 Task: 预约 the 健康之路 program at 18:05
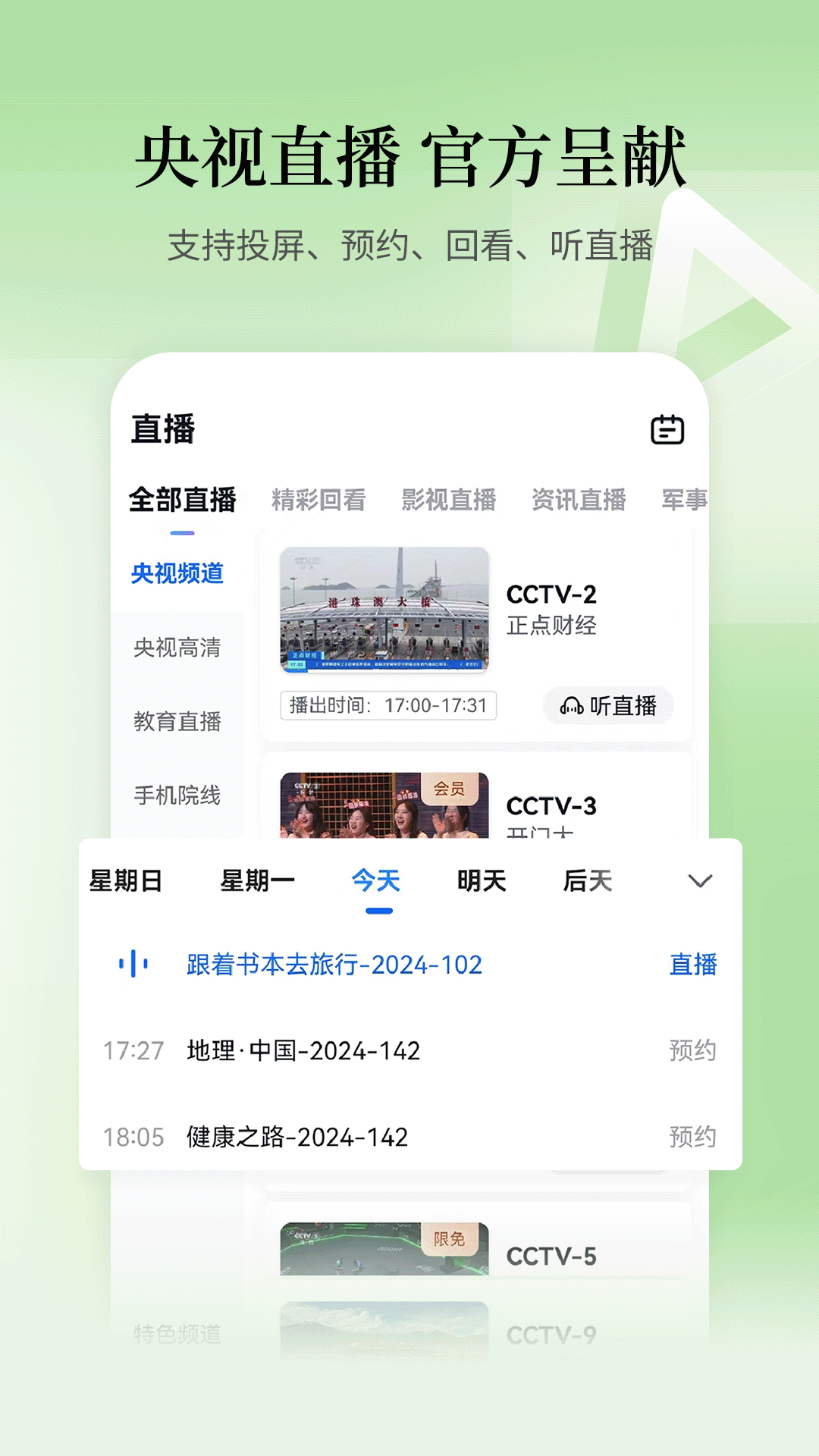[x=692, y=1137]
